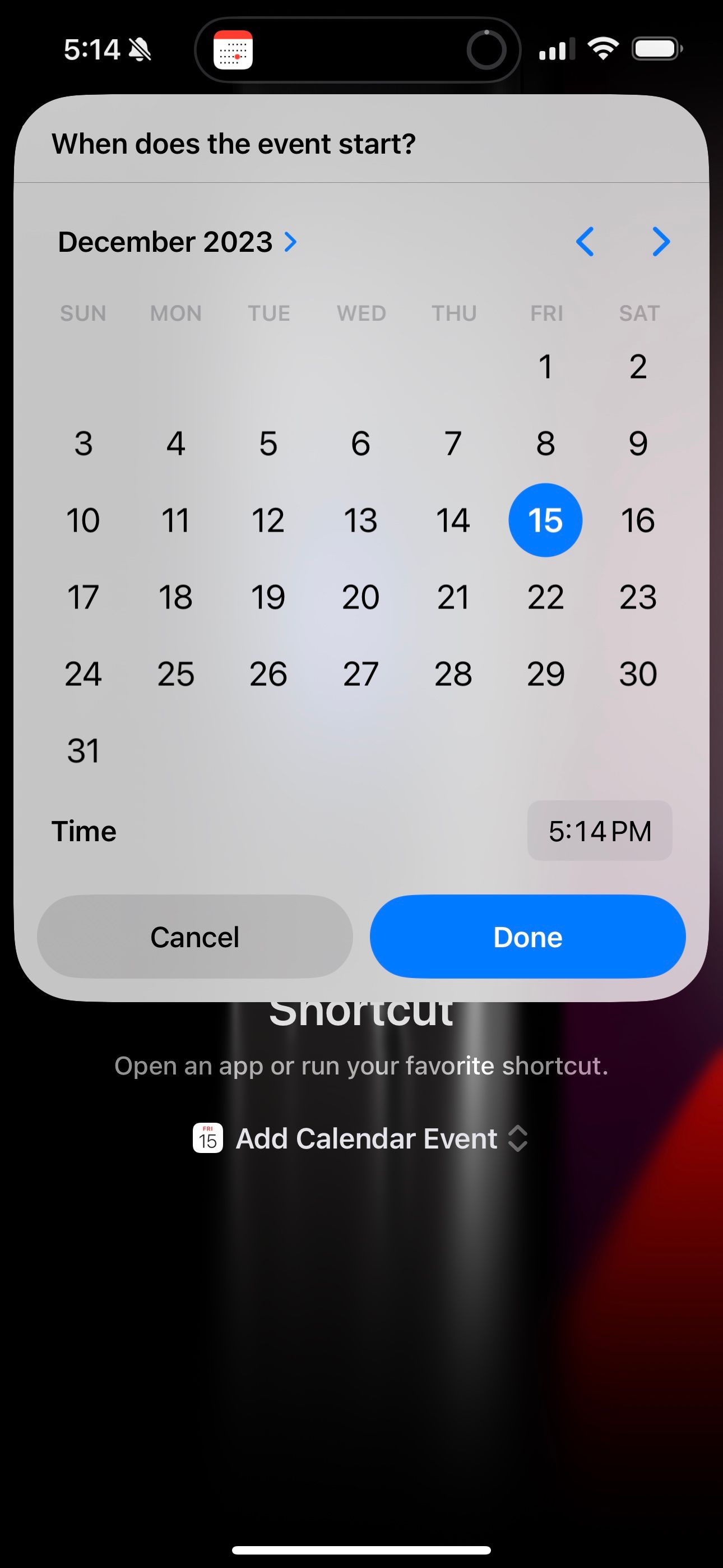Tap the SUN weekday column header

[x=83, y=313]
